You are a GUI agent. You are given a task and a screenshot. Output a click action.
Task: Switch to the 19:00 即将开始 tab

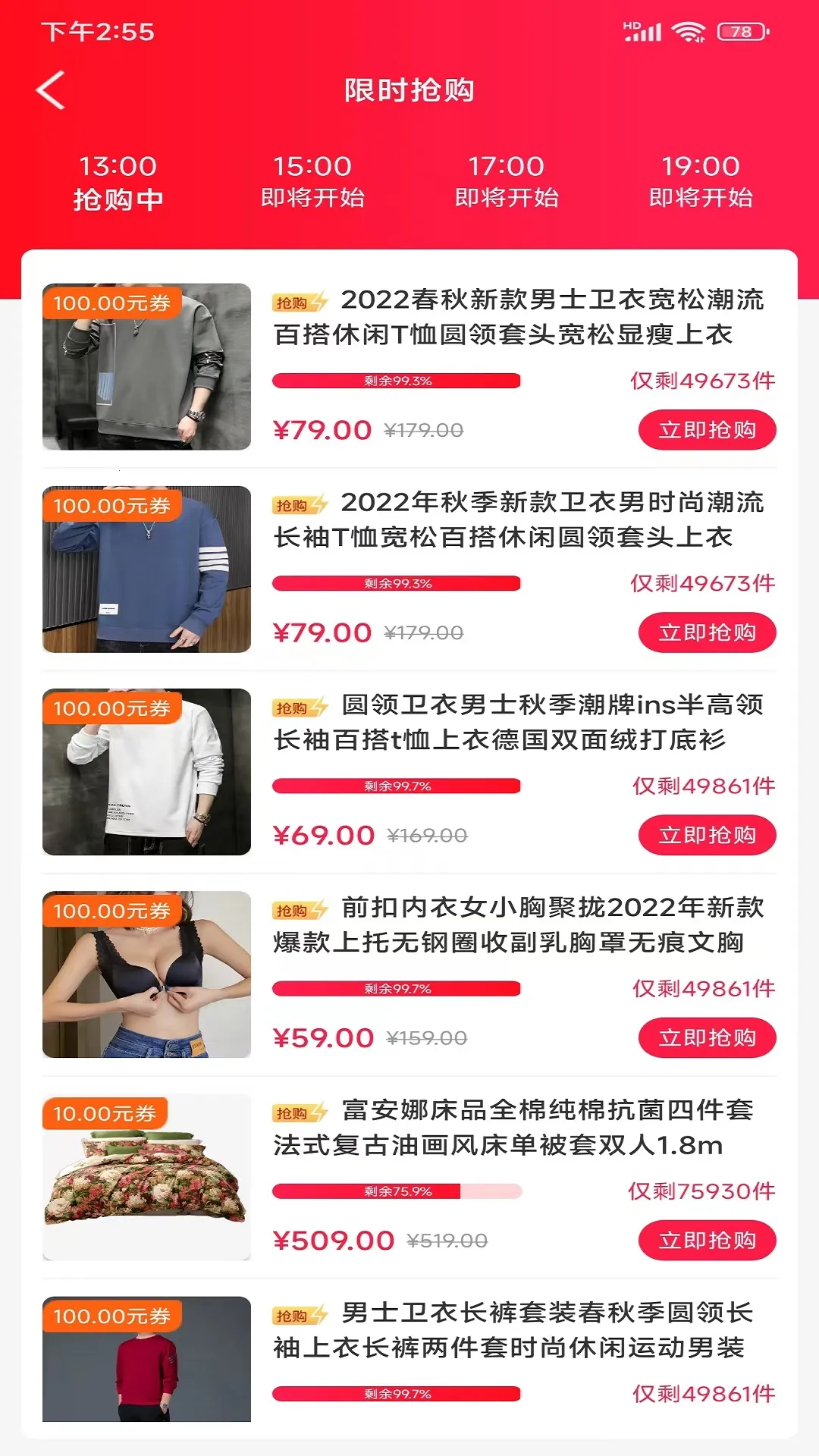tap(701, 183)
